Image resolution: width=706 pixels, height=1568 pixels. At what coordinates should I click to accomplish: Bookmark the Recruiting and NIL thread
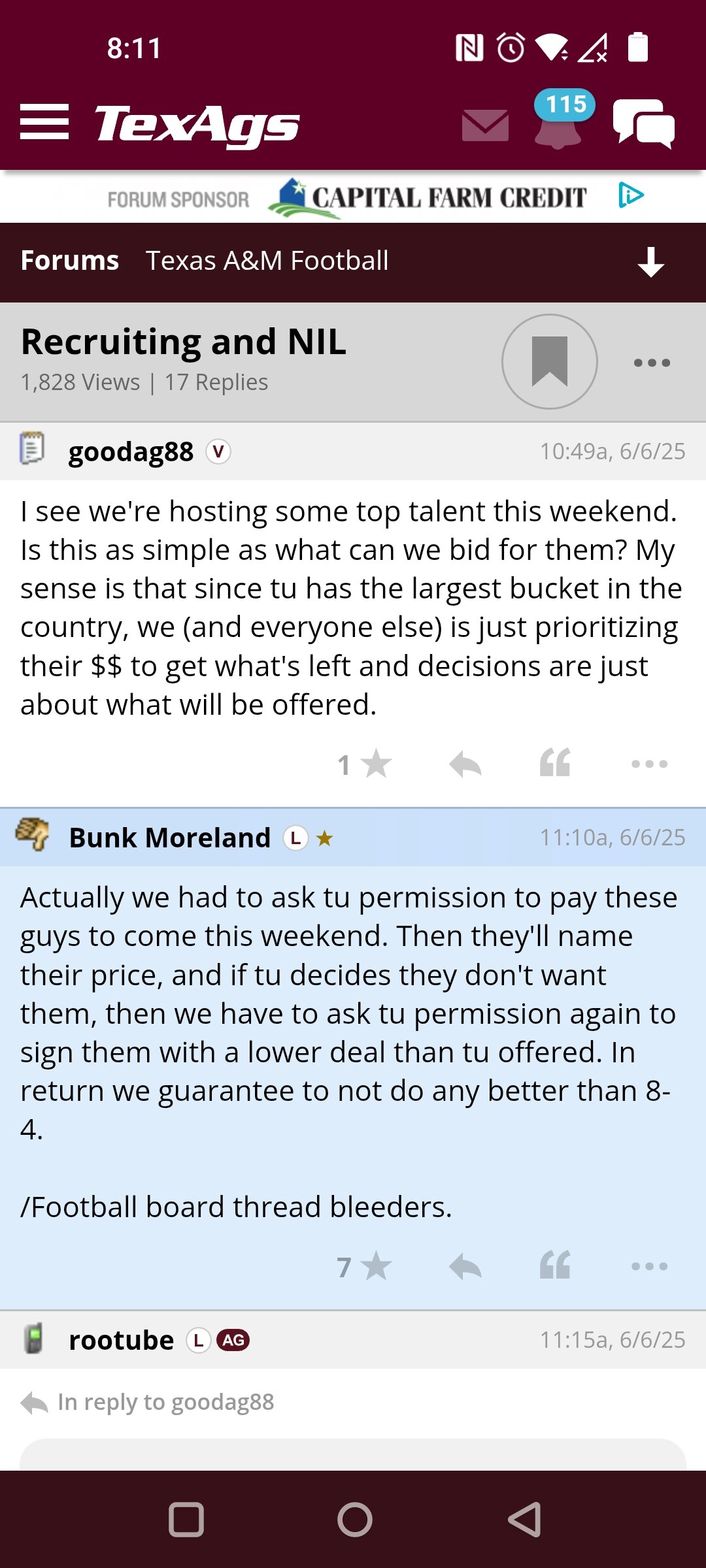click(550, 362)
